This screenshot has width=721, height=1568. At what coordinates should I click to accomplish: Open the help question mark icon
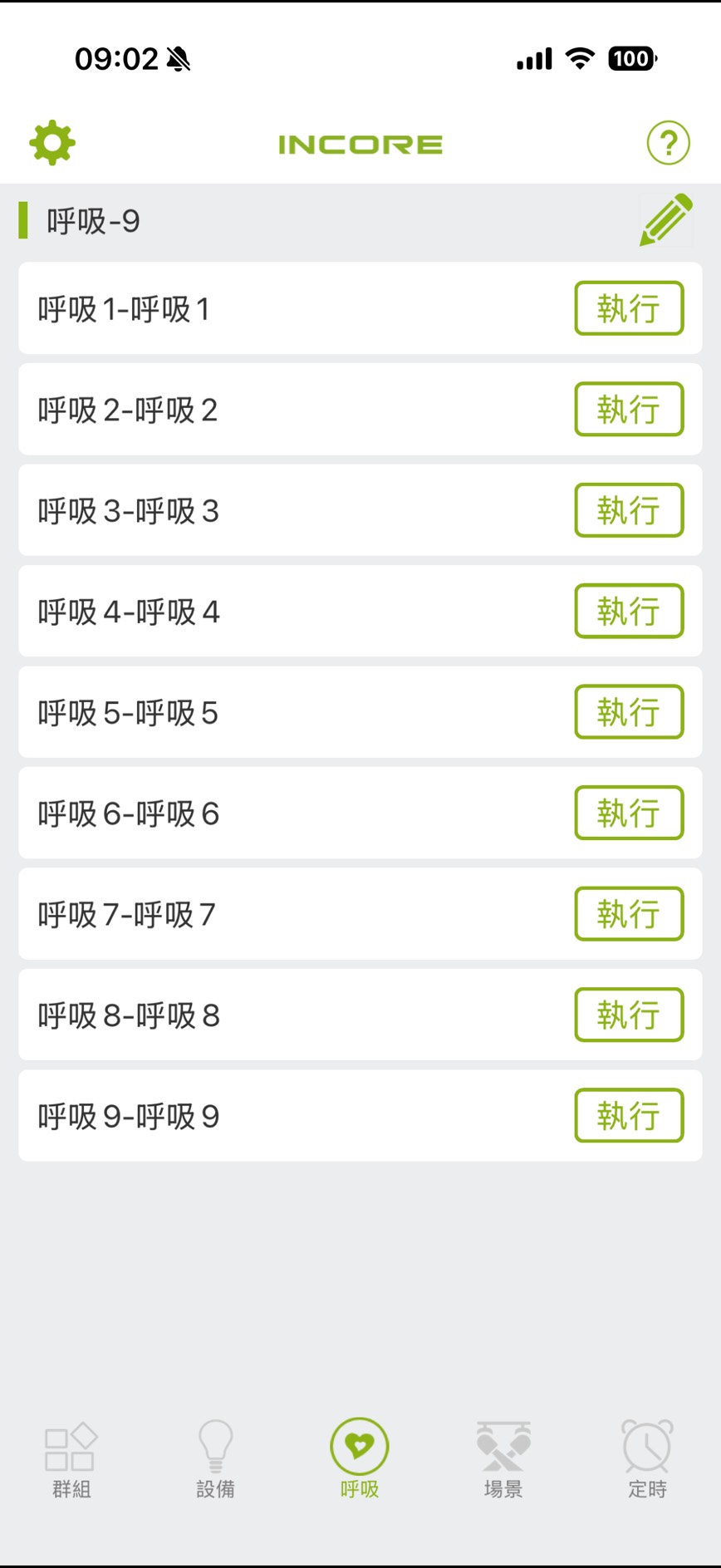tap(668, 141)
